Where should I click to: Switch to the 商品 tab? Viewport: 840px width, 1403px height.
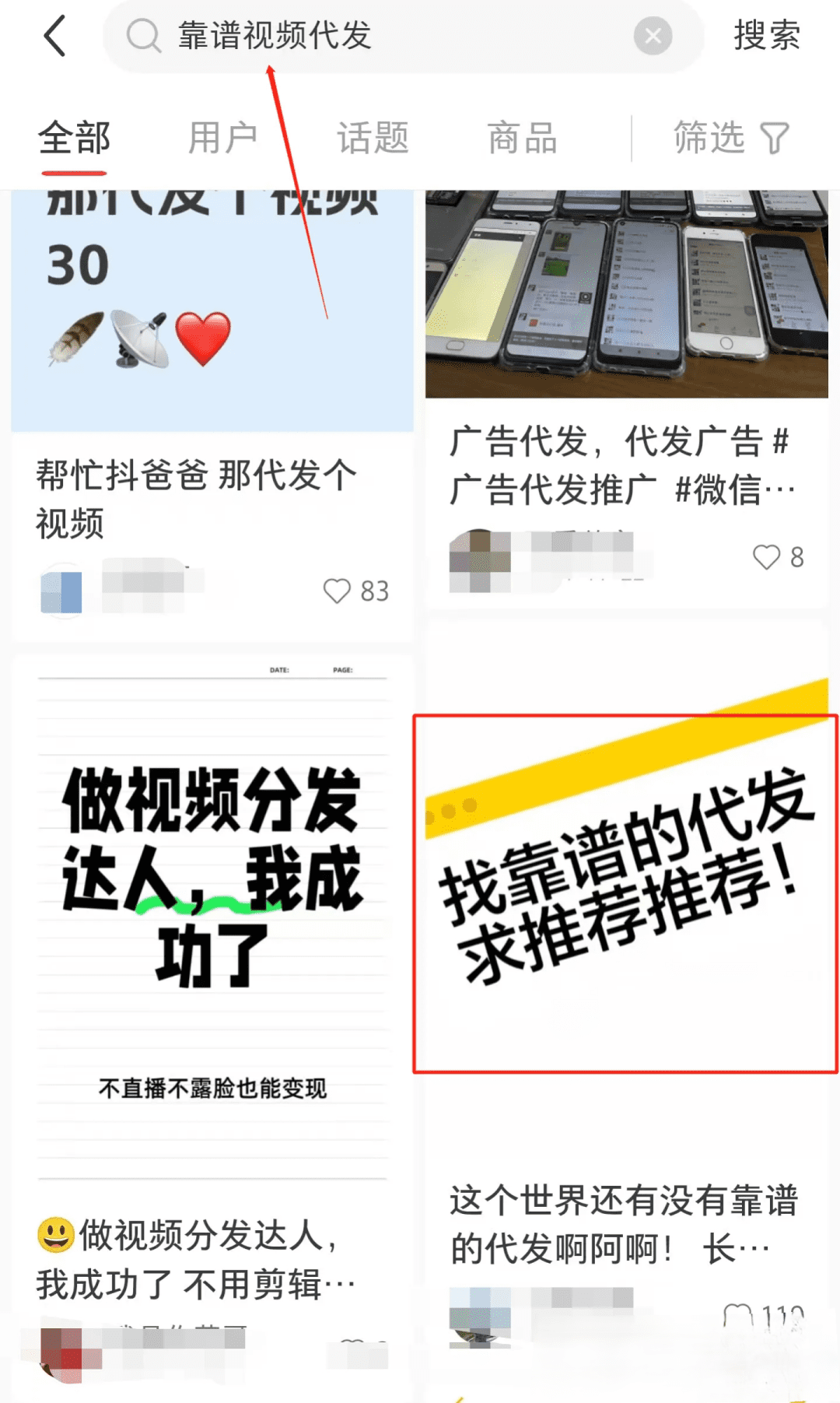tap(522, 139)
